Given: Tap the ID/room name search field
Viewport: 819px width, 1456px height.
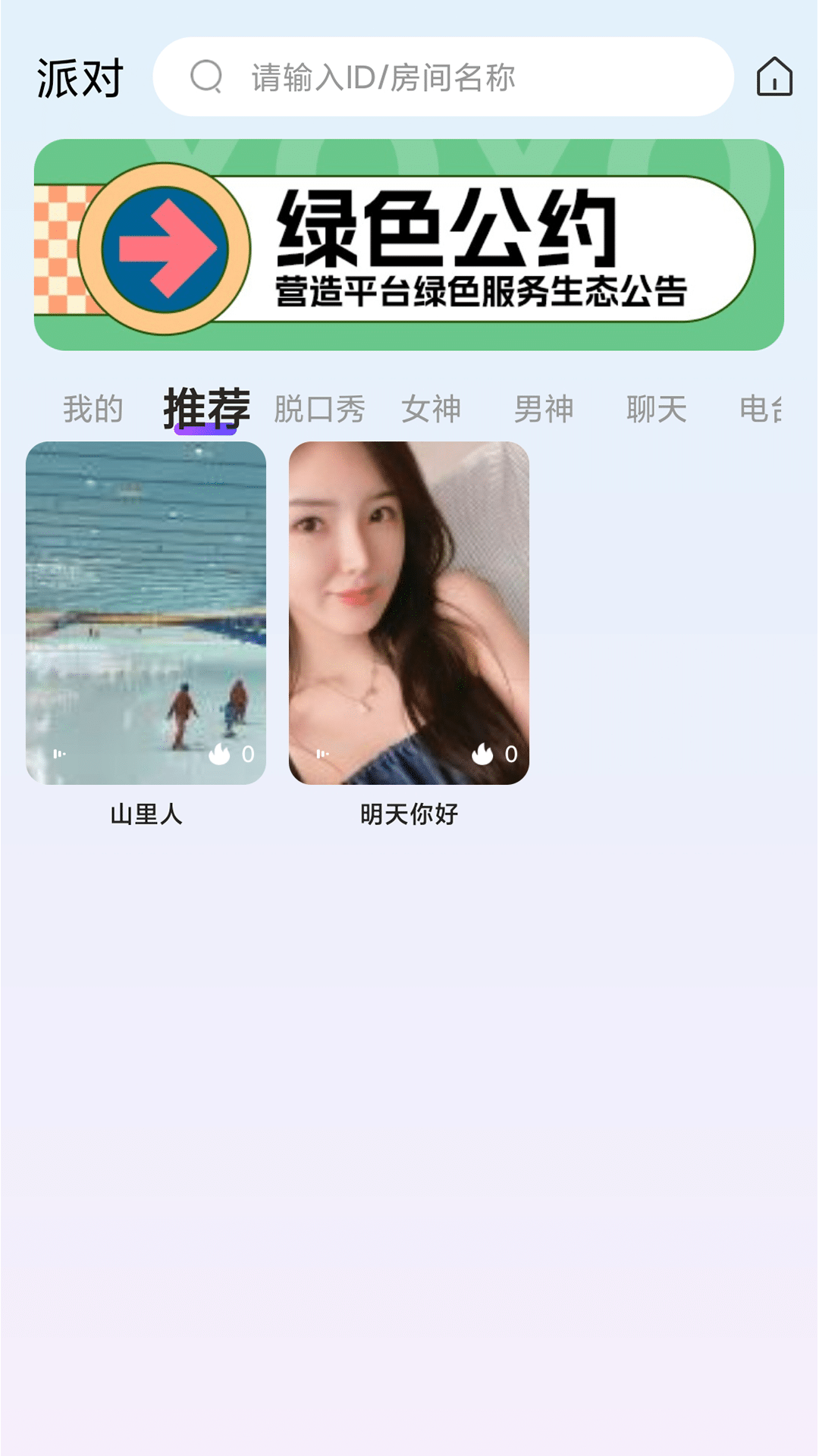Looking at the screenshot, I should [x=443, y=77].
